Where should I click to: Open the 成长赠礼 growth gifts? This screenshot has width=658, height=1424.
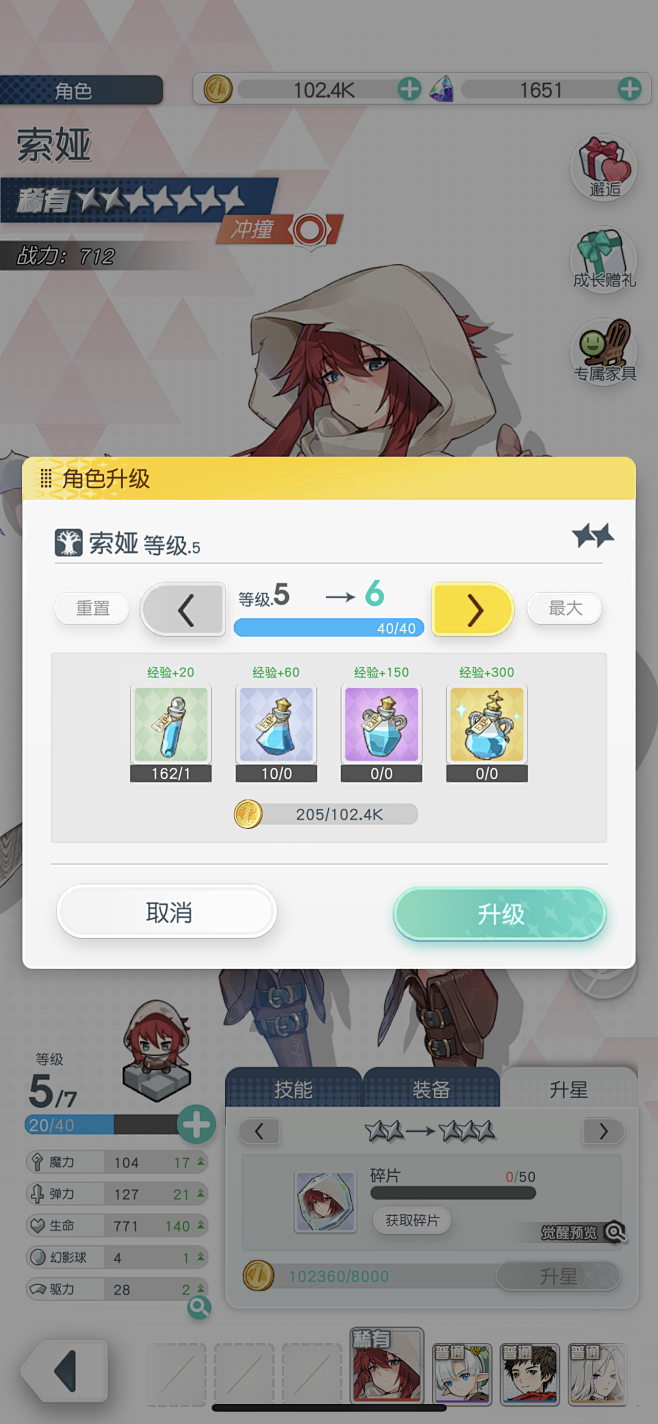point(604,258)
